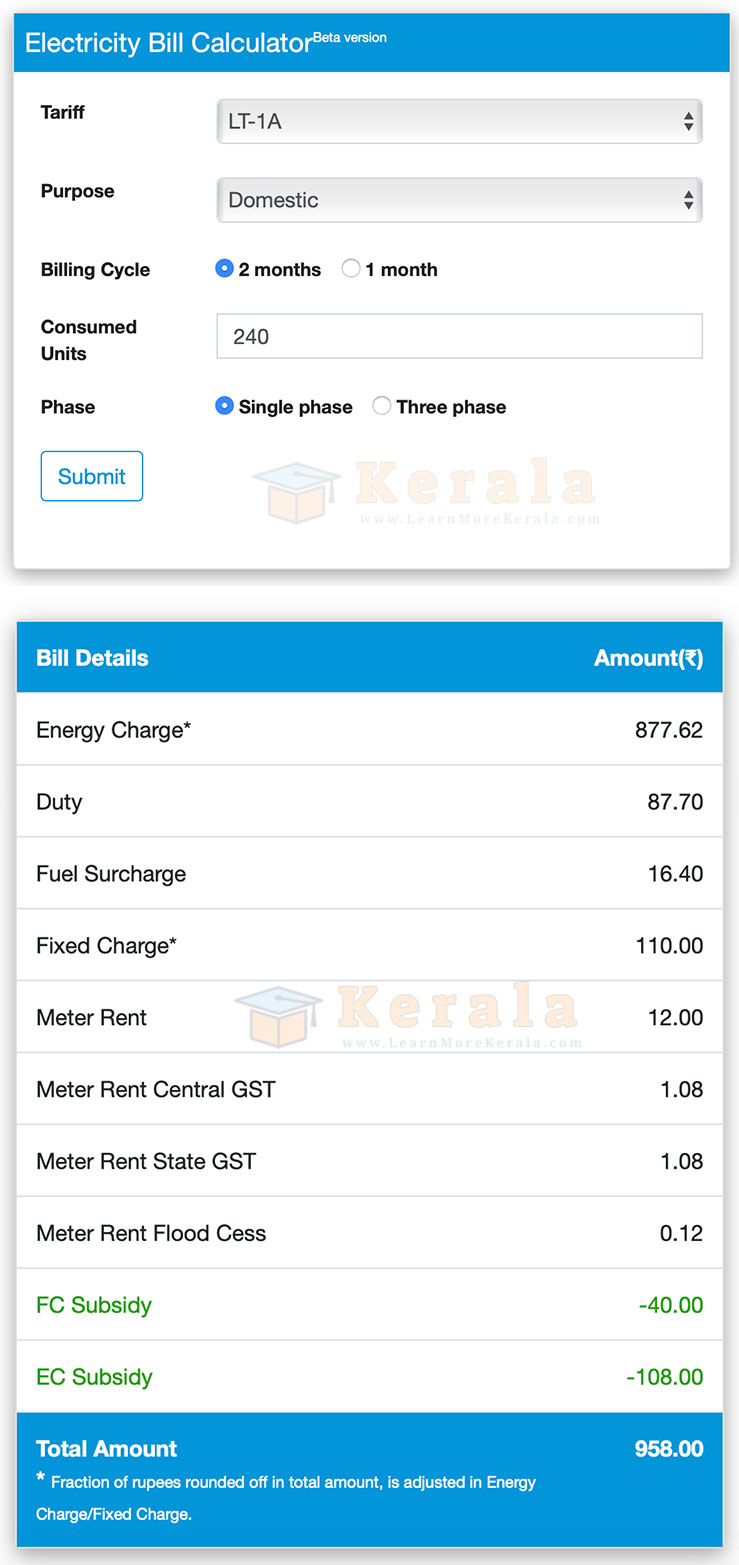Image resolution: width=739 pixels, height=1565 pixels.
Task: Select the 2 months billing cycle
Action: (x=225, y=269)
